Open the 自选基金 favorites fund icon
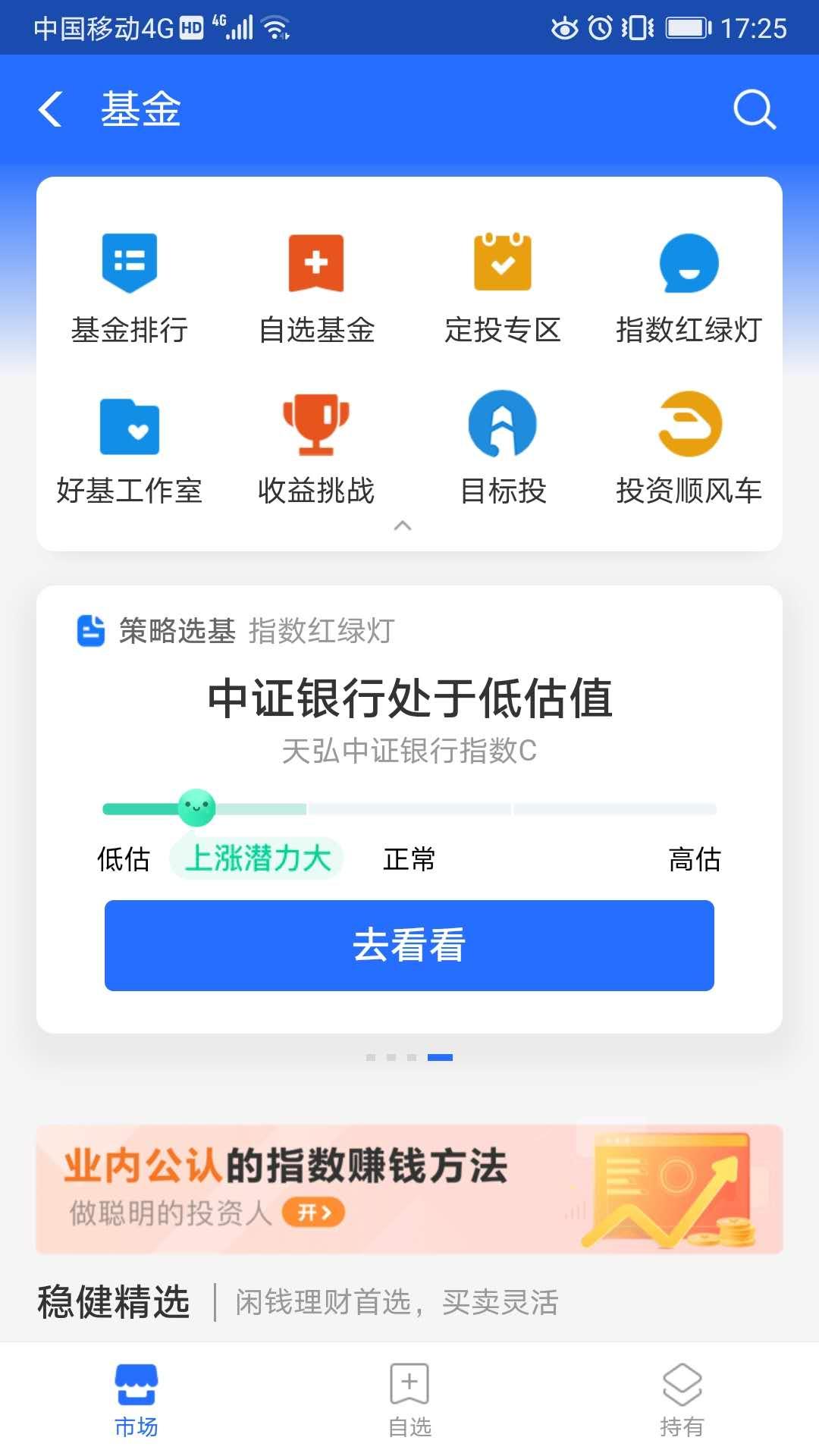 coord(316,288)
